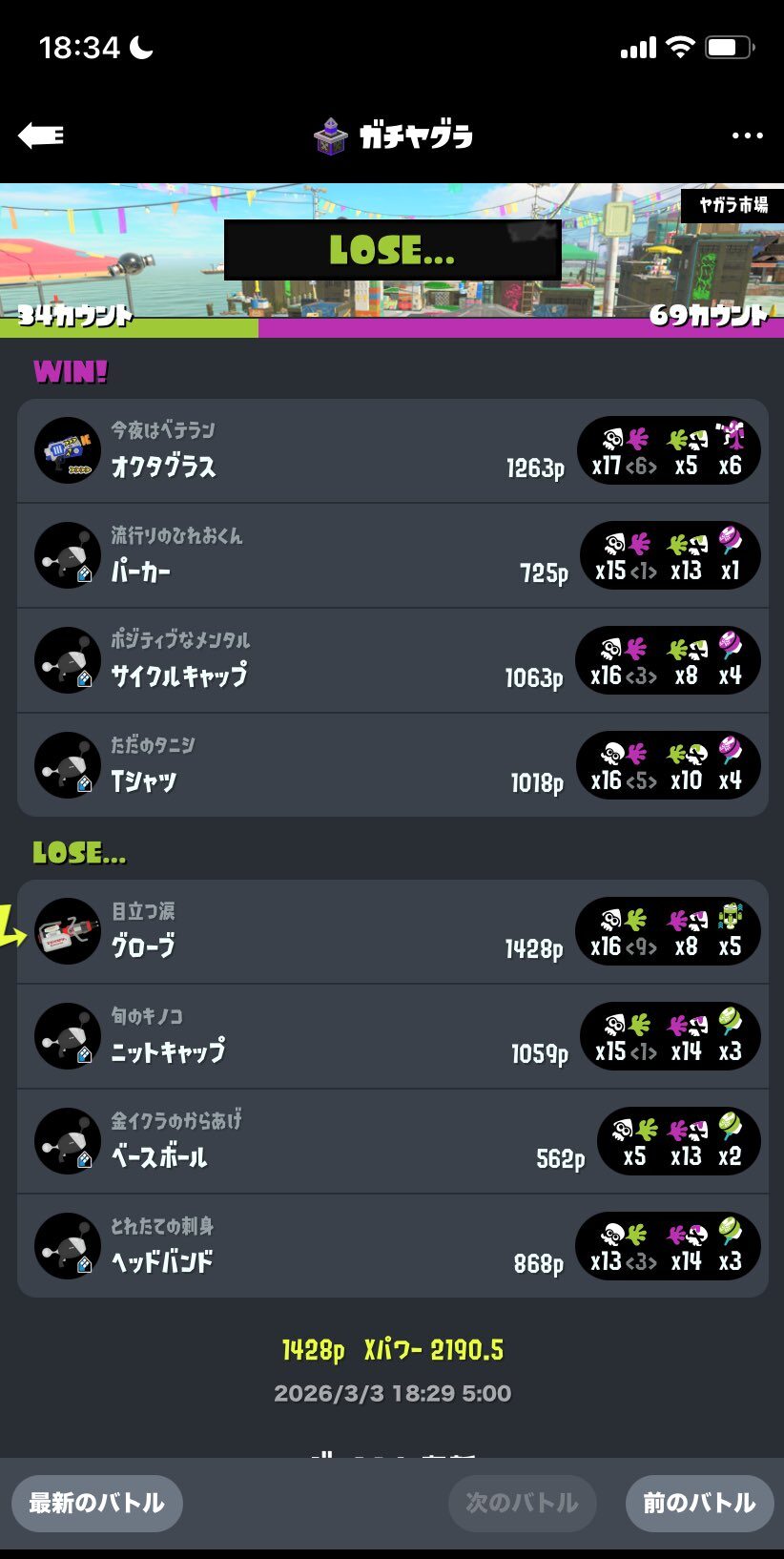Open ベースボール player row
This screenshot has height=1559, width=784.
point(392,1142)
